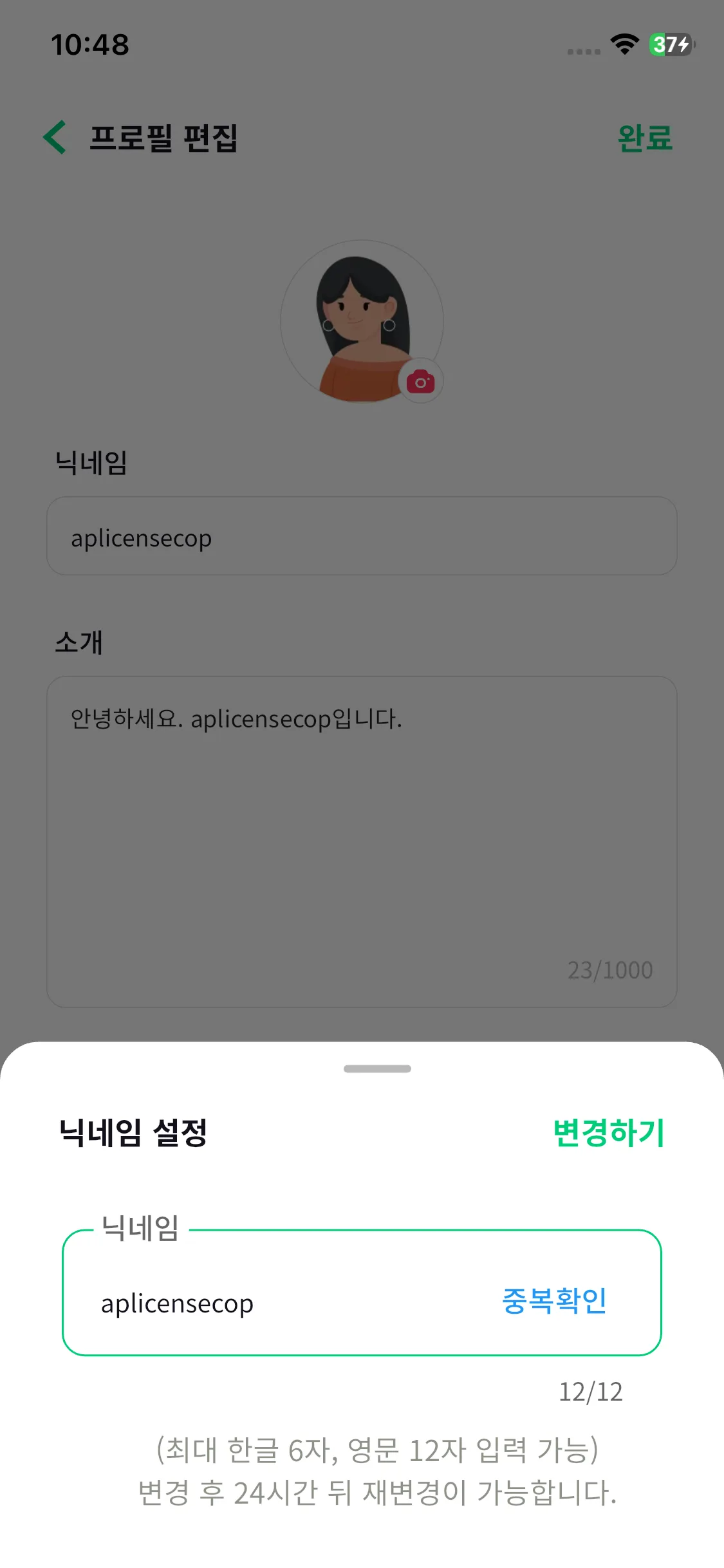
Task: Tap the bottom sheet drag handle
Action: coord(377,1069)
